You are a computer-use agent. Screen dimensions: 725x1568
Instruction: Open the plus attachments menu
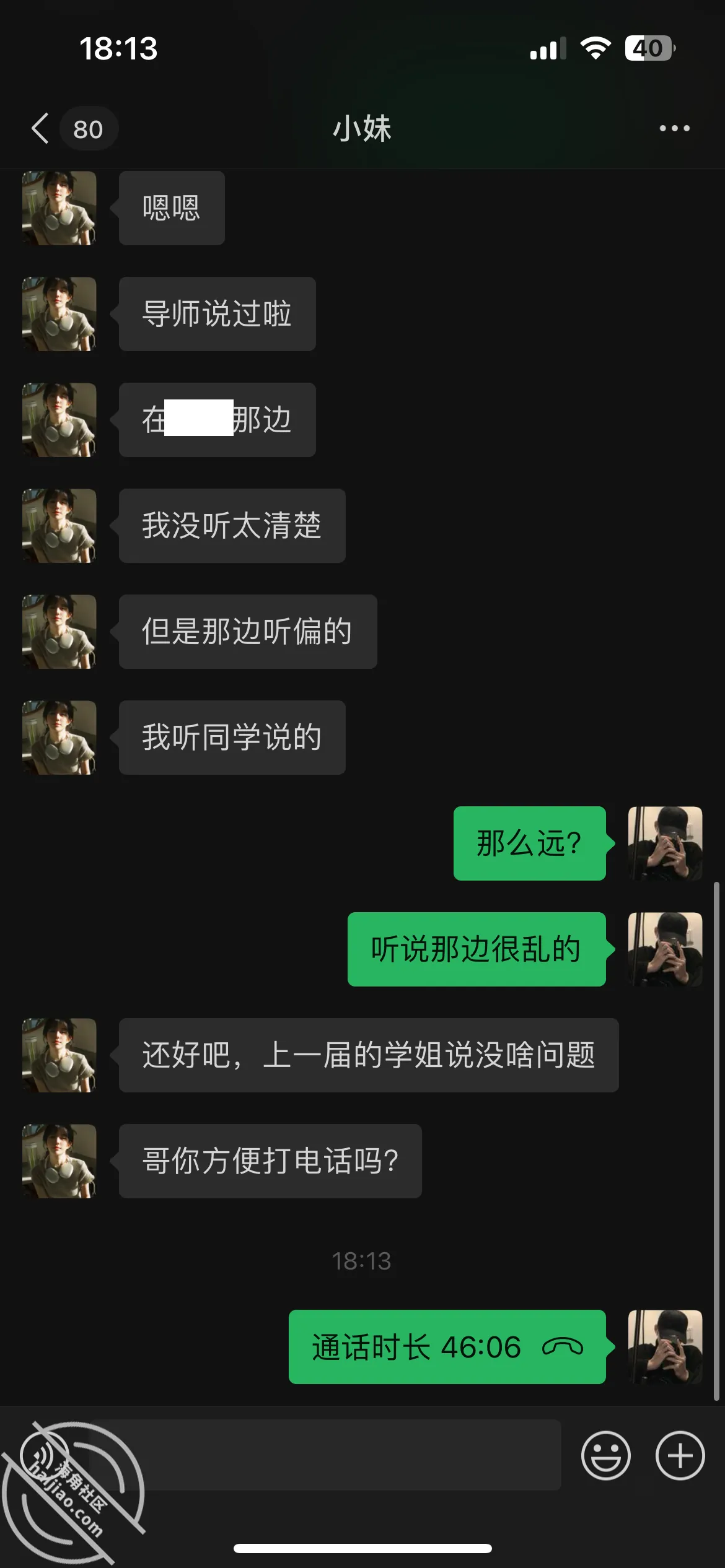coord(680,1455)
